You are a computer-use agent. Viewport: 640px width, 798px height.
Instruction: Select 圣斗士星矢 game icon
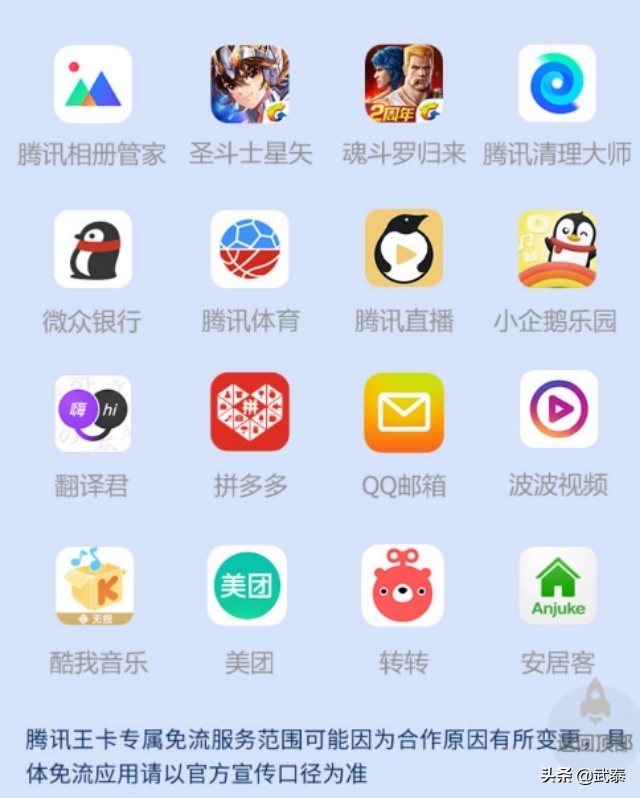[250, 84]
